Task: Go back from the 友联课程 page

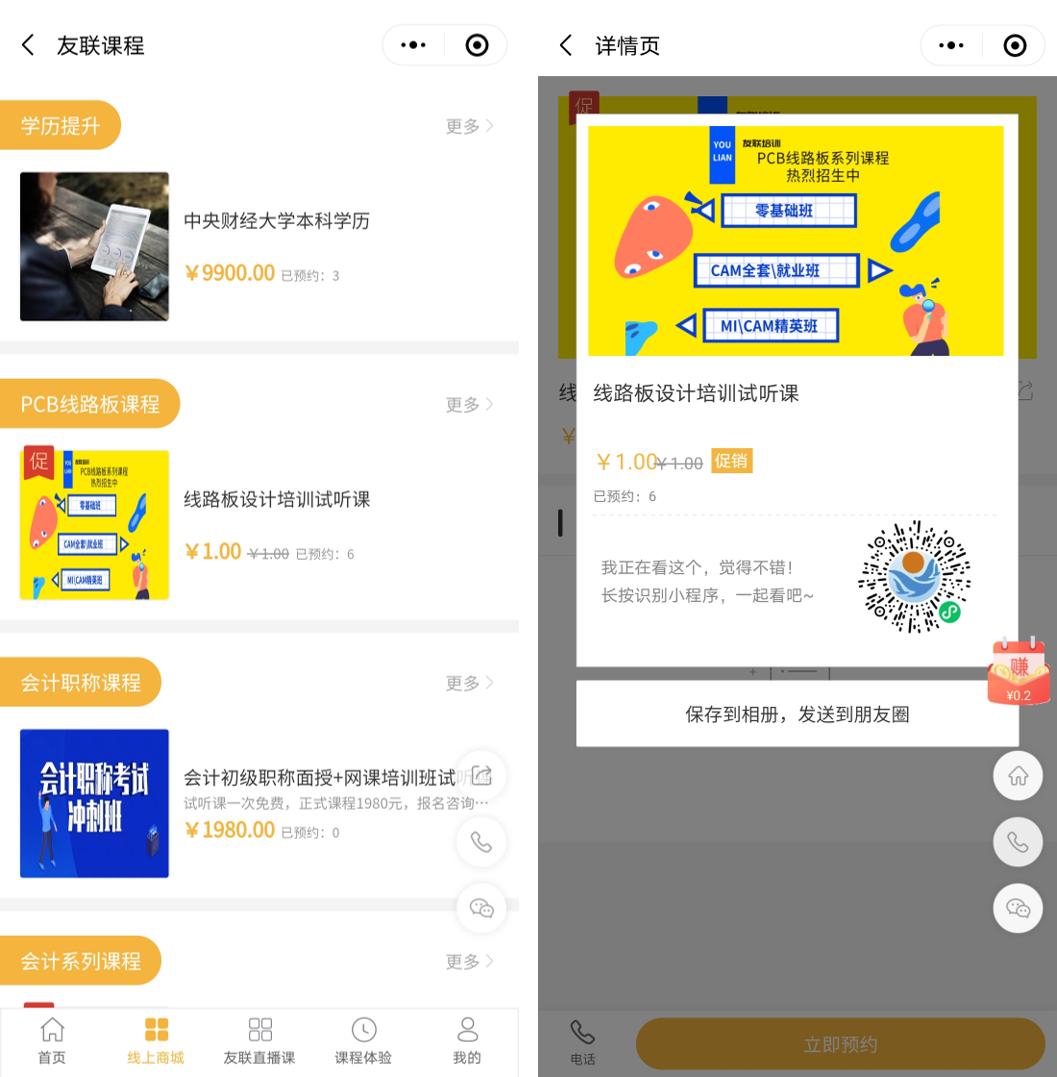Action: tap(27, 45)
